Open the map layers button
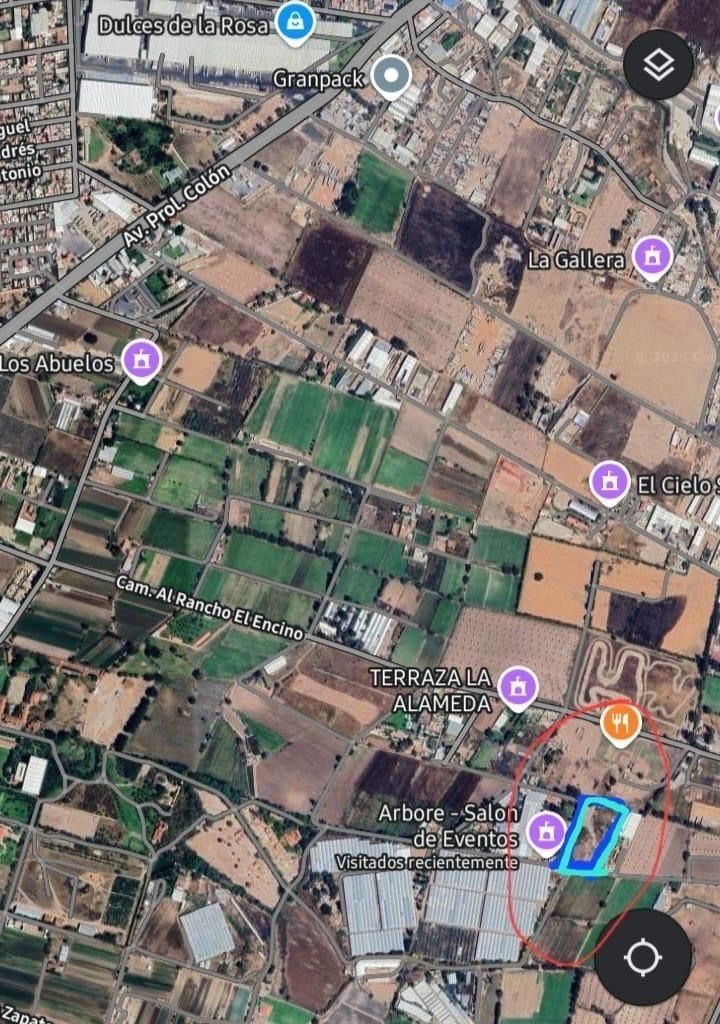 tap(658, 65)
